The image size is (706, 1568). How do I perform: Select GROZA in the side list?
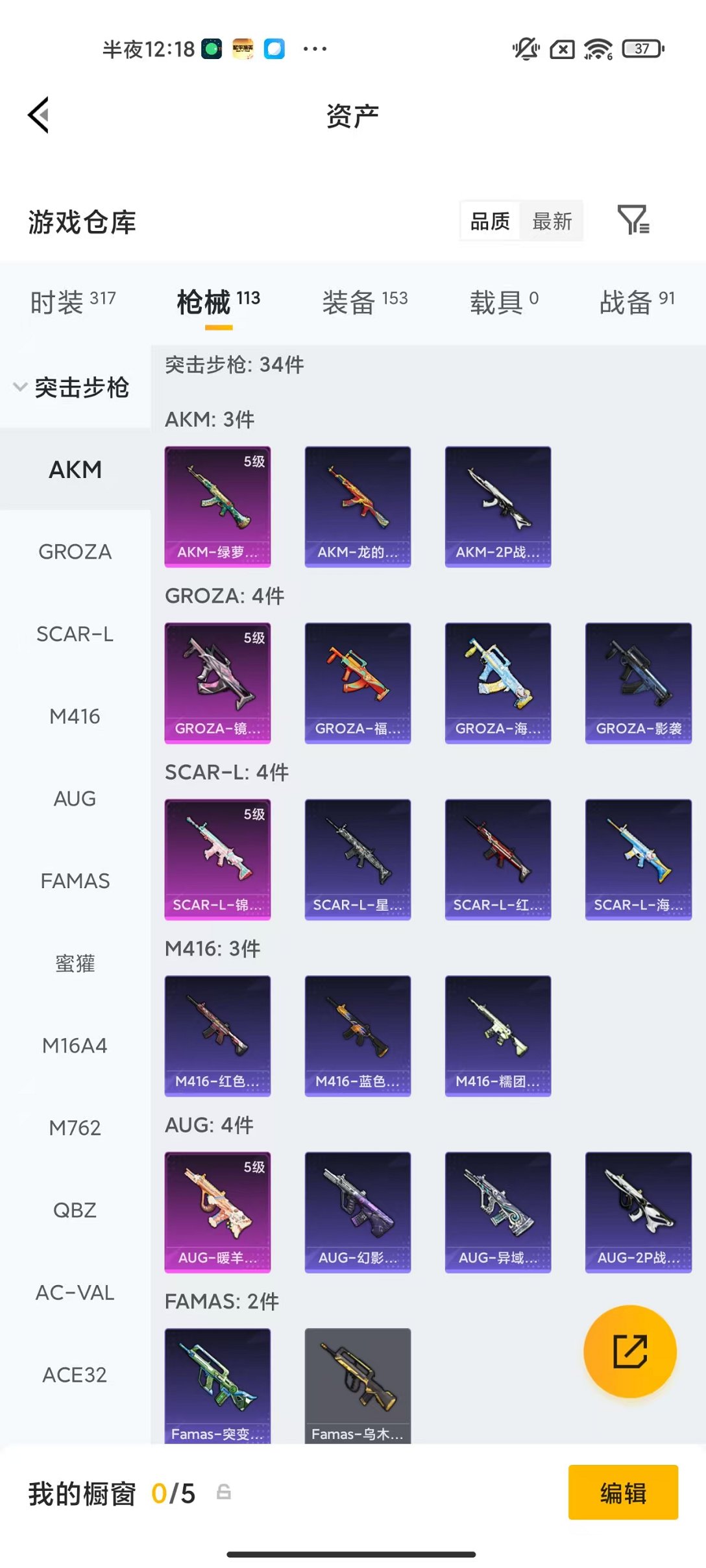[x=75, y=551]
